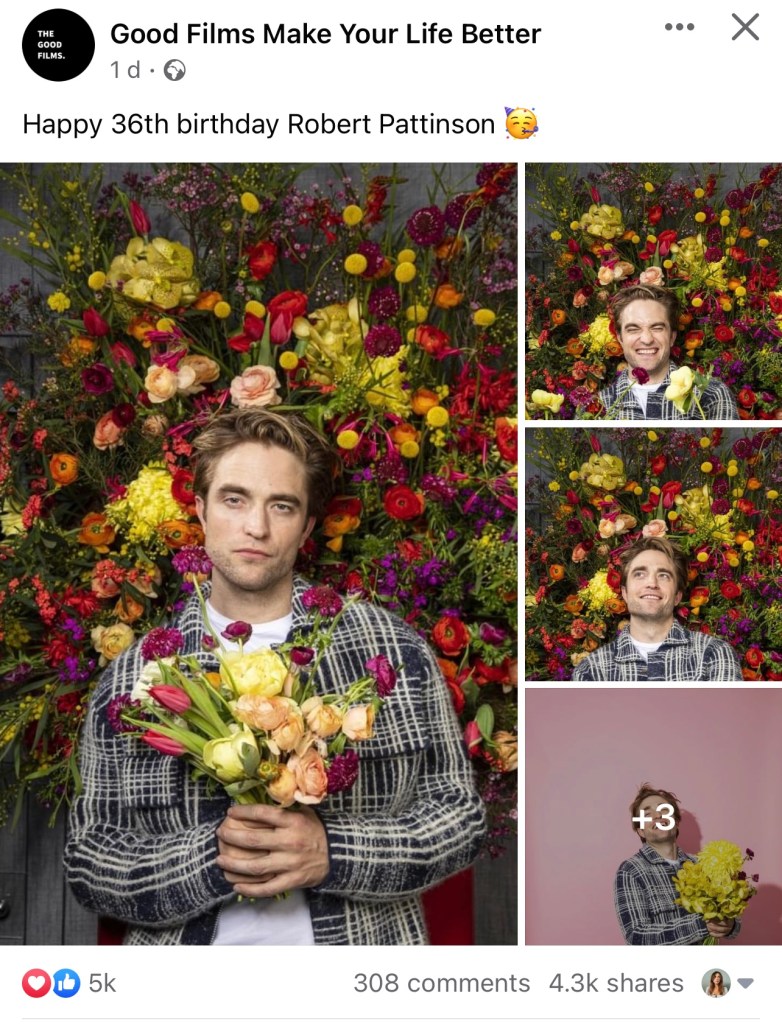
Task: View the 4.3k shares
Action: (x=615, y=983)
